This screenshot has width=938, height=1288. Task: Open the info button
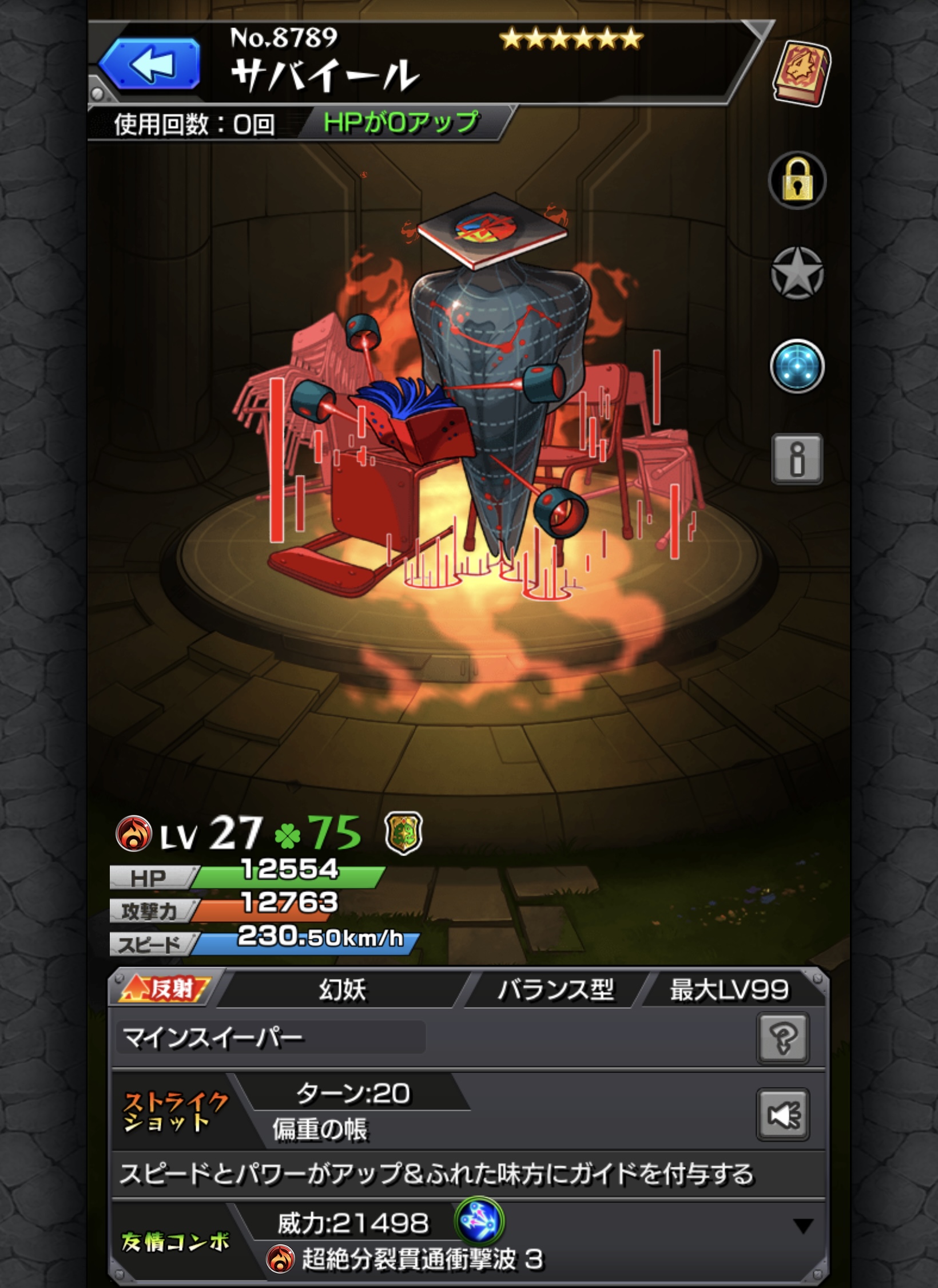pos(797,459)
